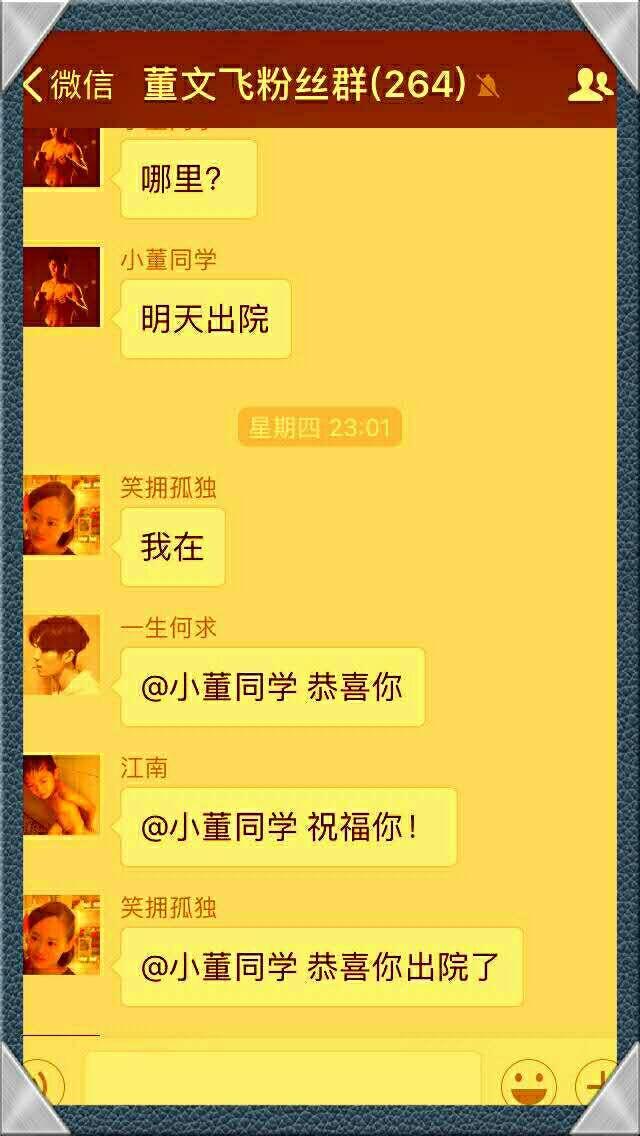
Task: Open 一生何求's profile avatar
Action: click(x=62, y=655)
